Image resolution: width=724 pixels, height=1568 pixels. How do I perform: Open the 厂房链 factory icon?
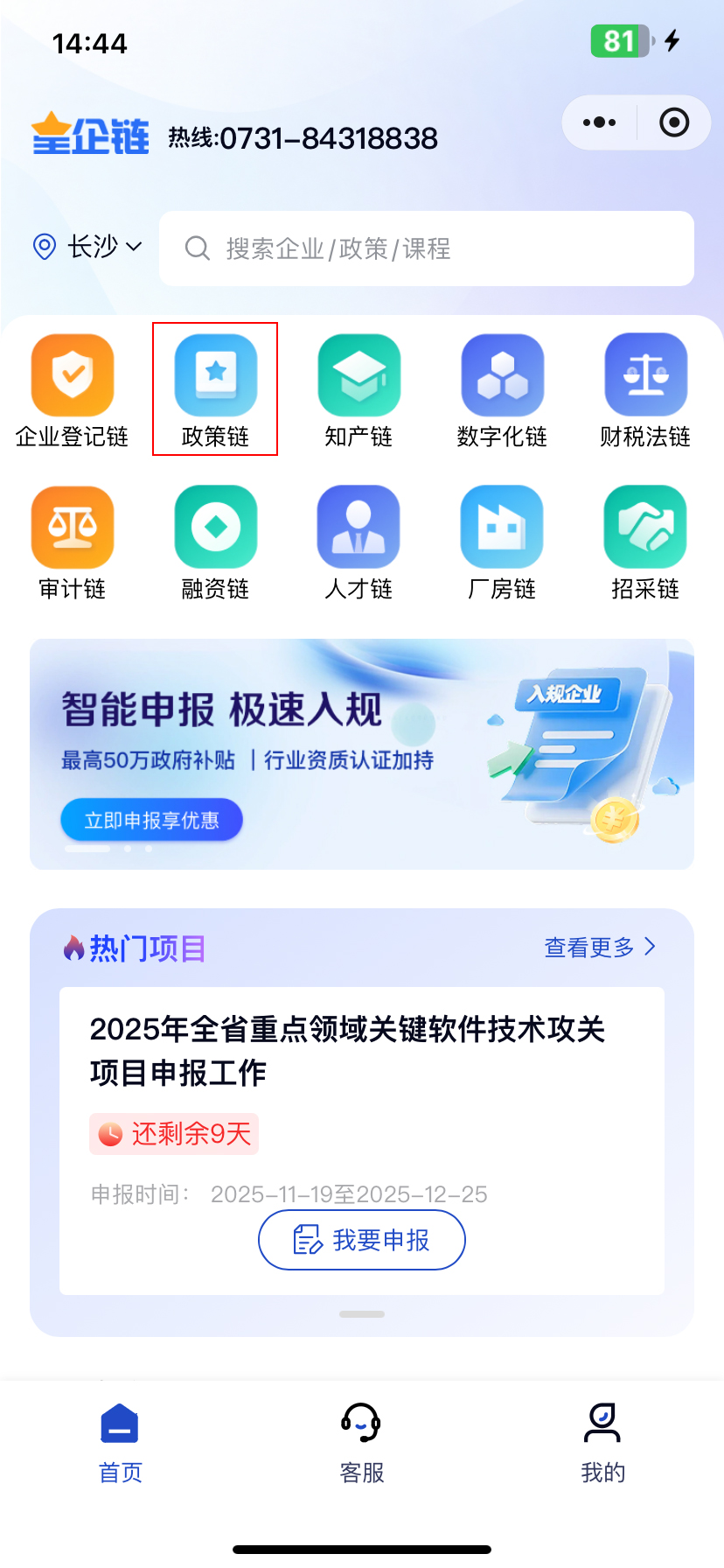[x=502, y=525]
